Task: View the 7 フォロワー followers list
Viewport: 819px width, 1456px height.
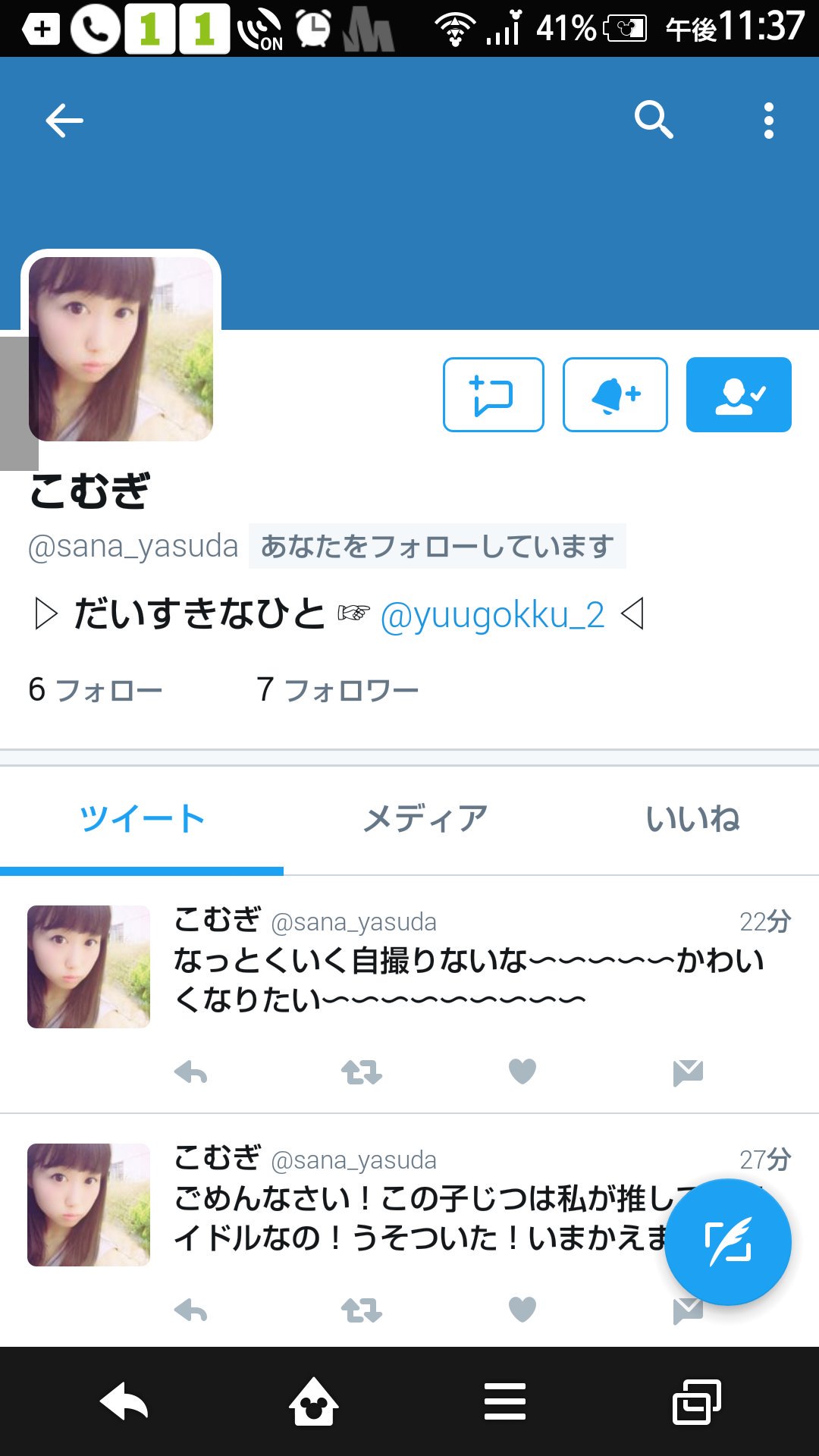Action: coord(337,690)
